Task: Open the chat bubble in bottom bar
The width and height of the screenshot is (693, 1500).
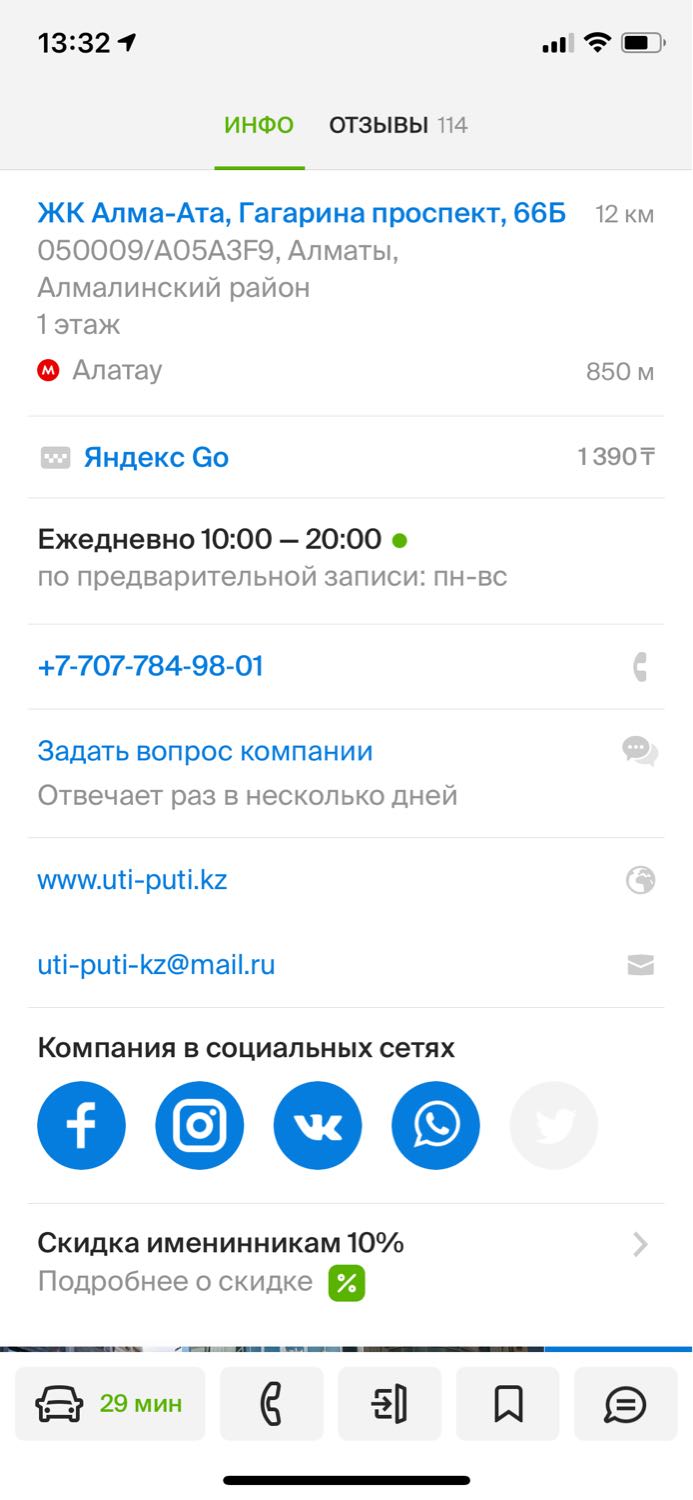Action: (x=626, y=1404)
